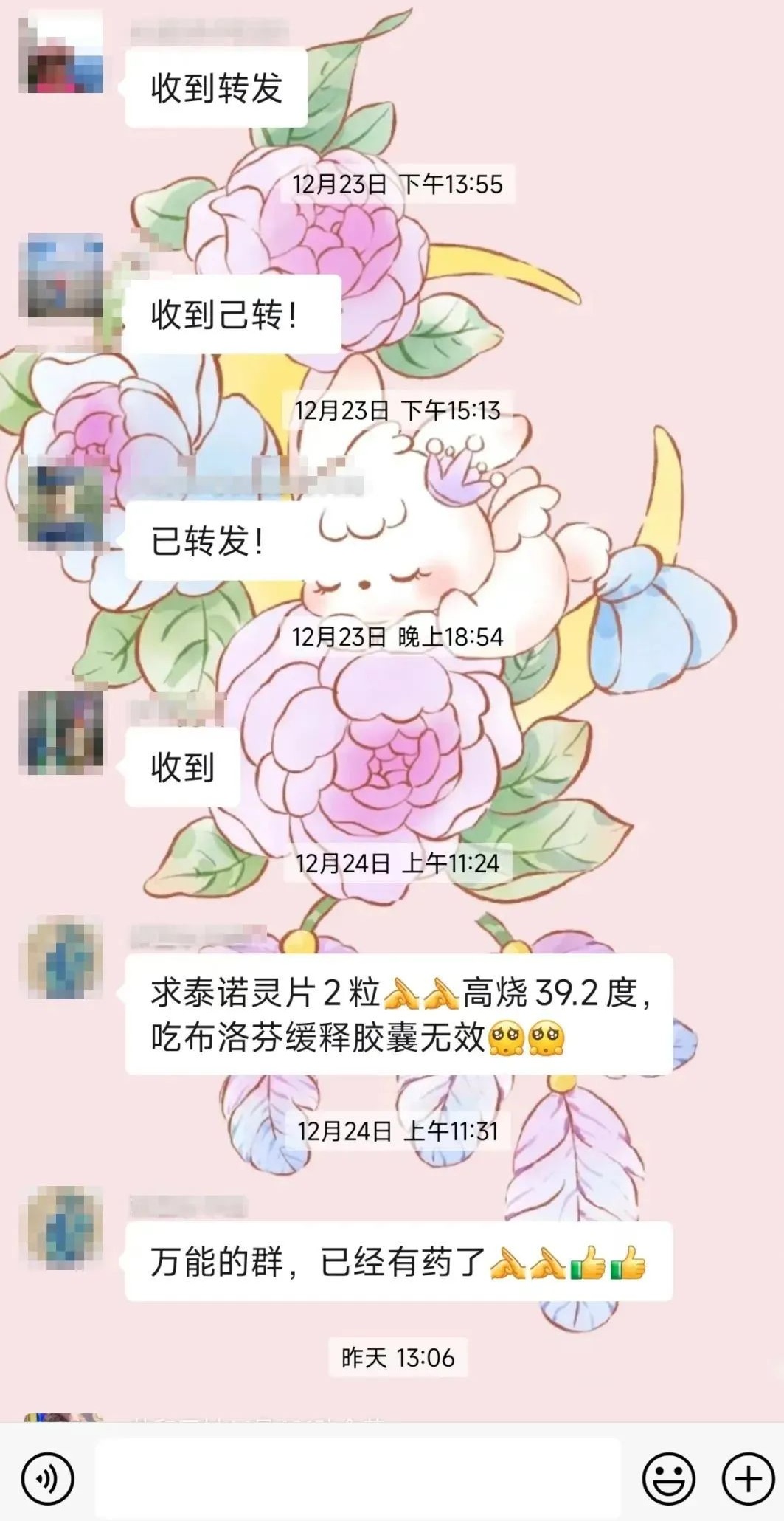Open avatar of sender of 已转发!

[65, 502]
